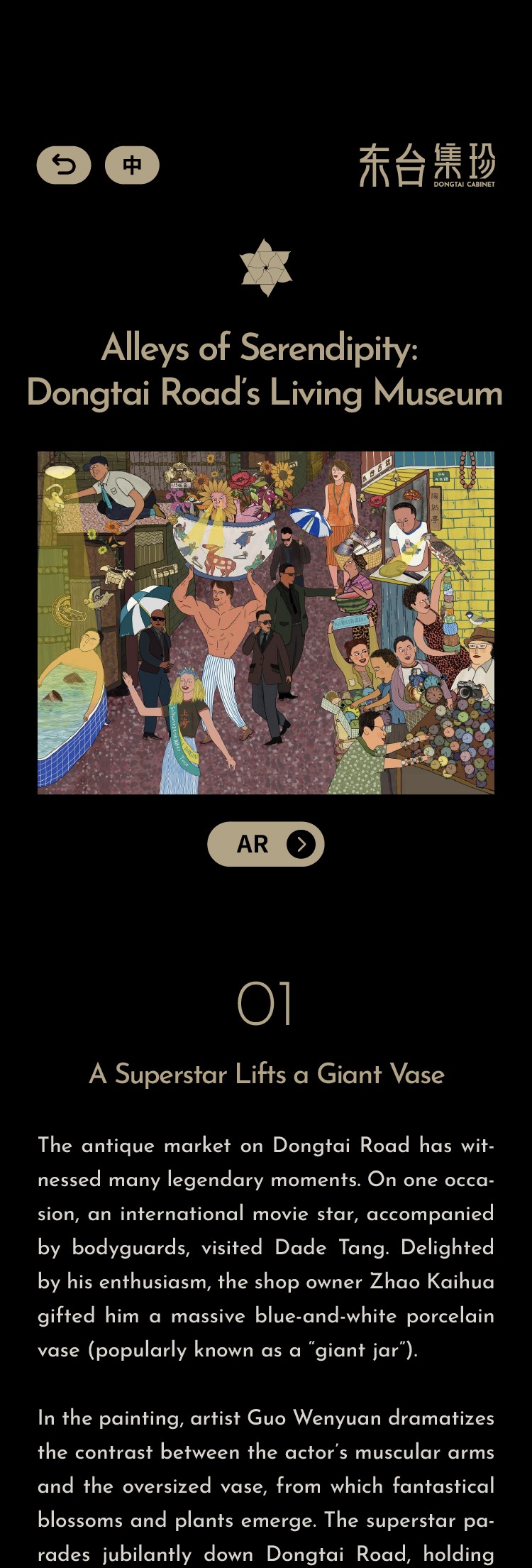Tap the back arrow button

(x=64, y=165)
